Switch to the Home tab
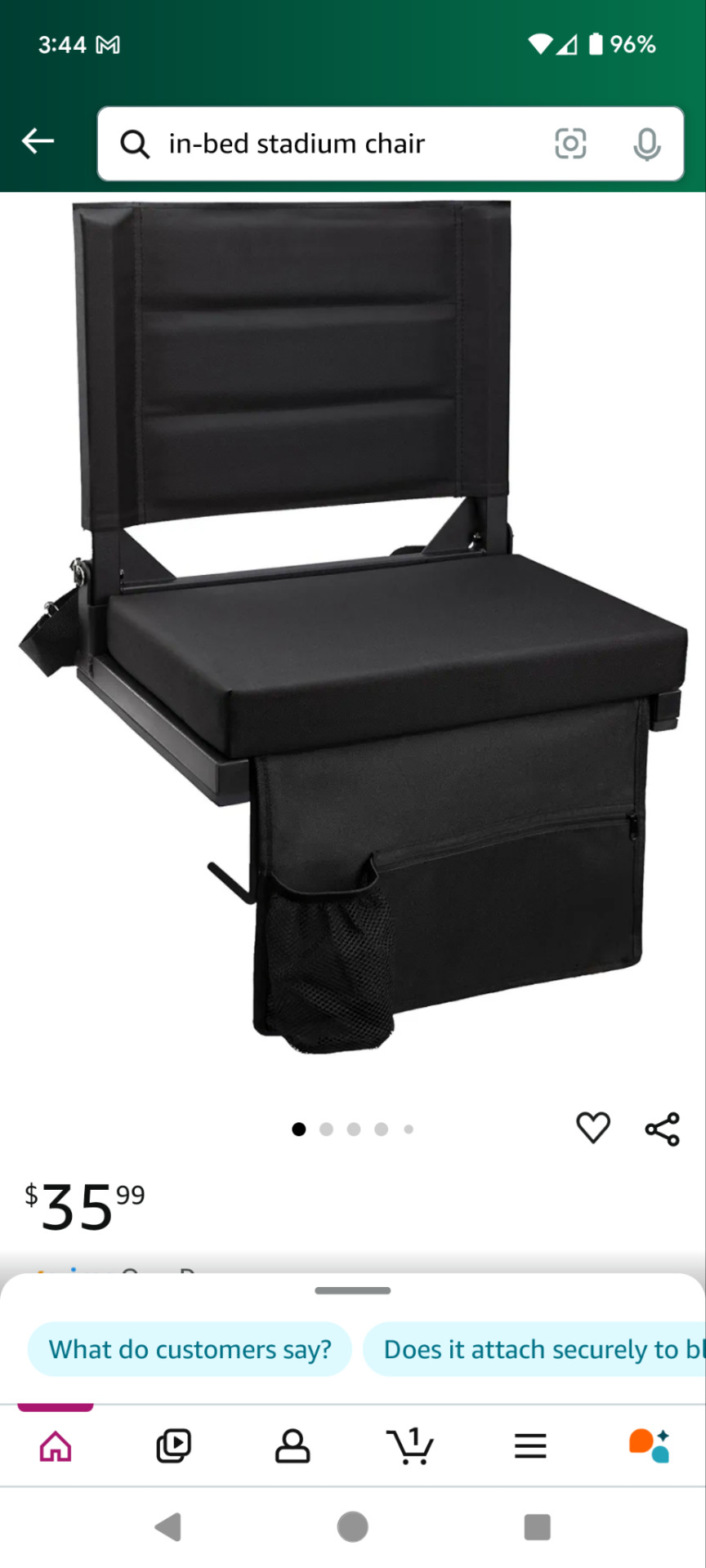The image size is (706, 1568). click(56, 1446)
